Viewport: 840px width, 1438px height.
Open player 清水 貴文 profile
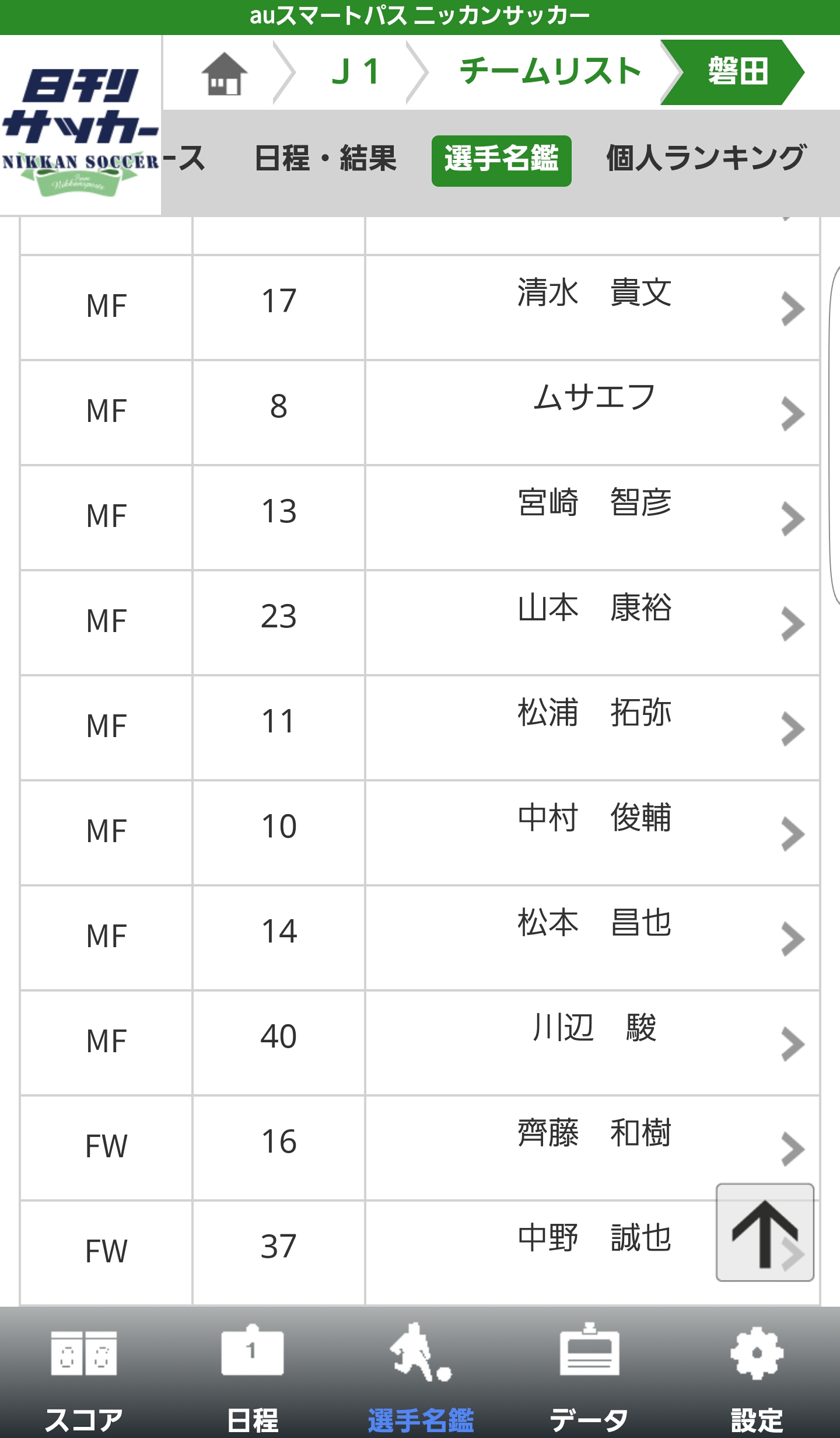[x=420, y=308]
